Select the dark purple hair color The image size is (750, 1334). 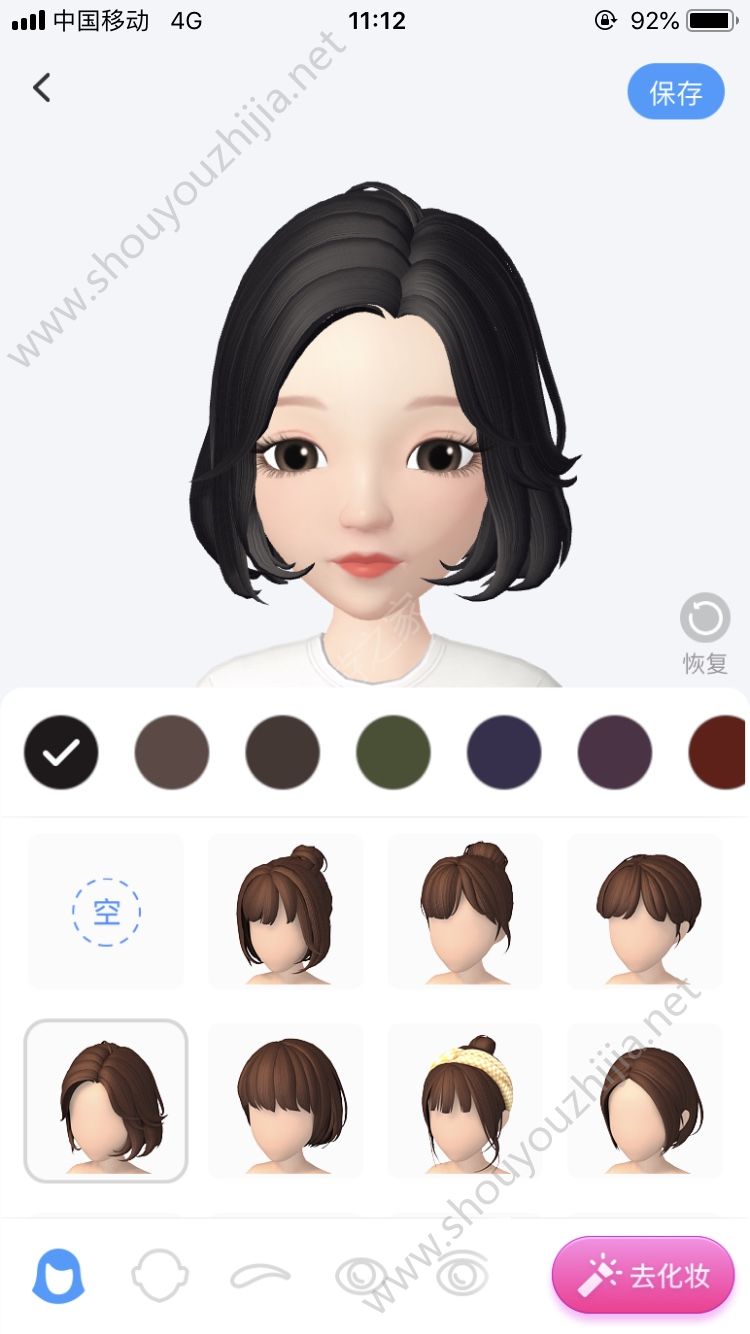614,752
